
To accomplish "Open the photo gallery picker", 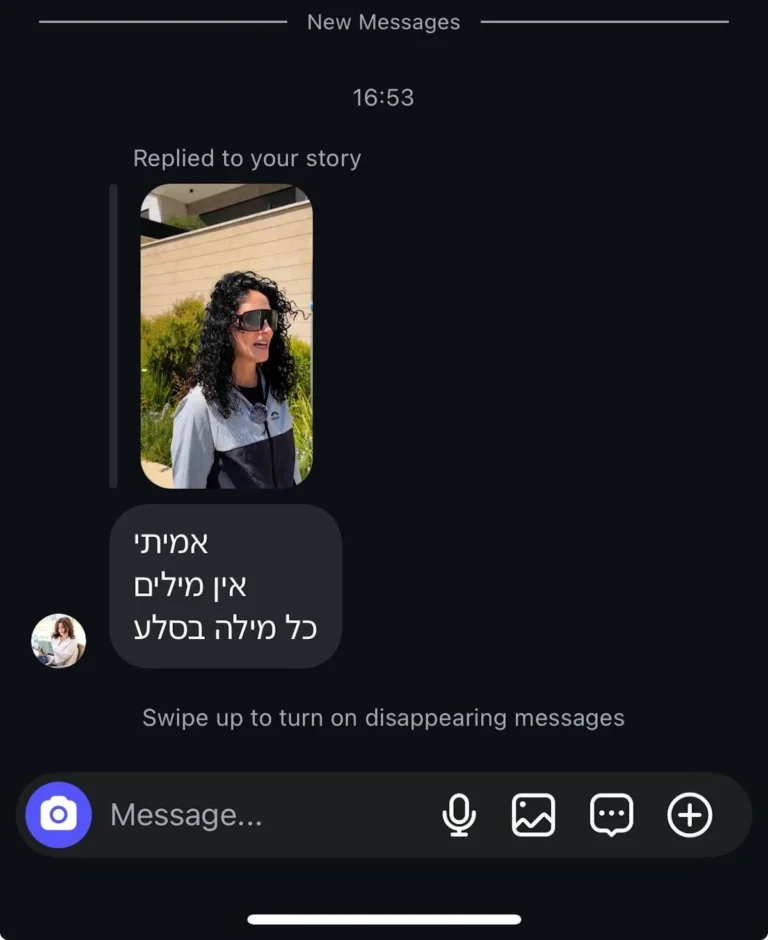I will [x=533, y=815].
